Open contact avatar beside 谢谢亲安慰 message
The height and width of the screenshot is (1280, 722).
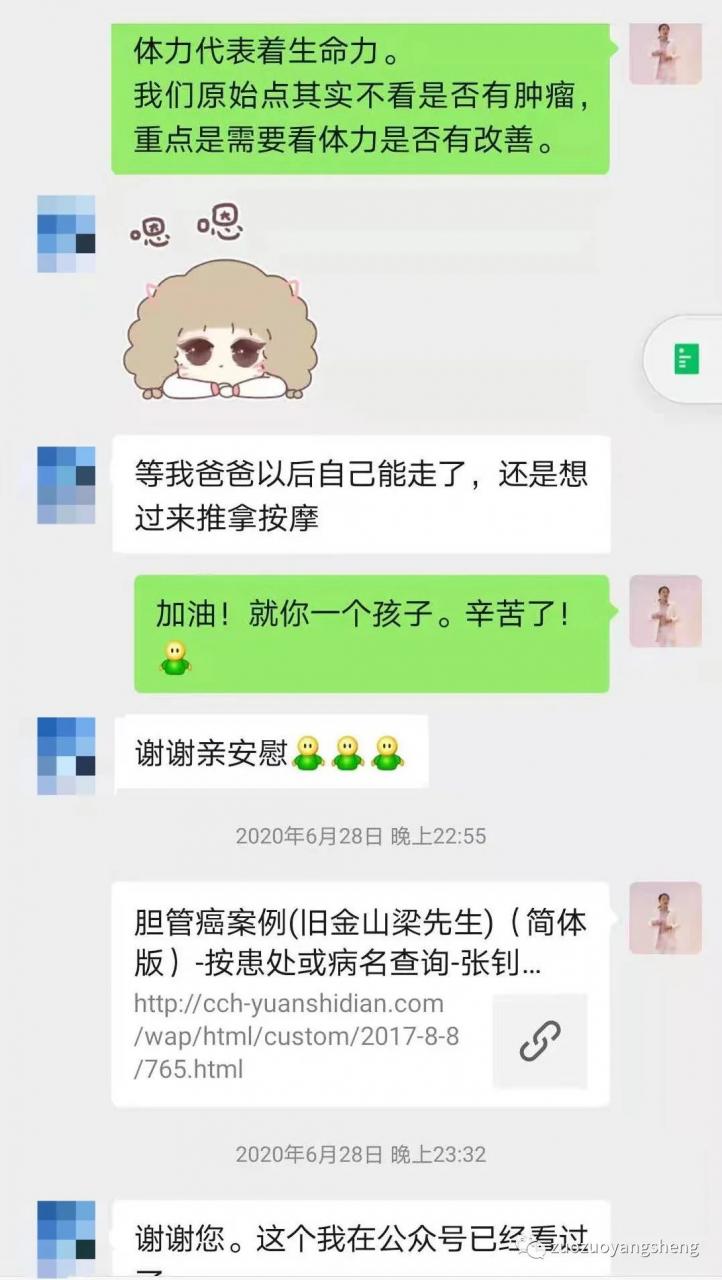click(x=66, y=755)
